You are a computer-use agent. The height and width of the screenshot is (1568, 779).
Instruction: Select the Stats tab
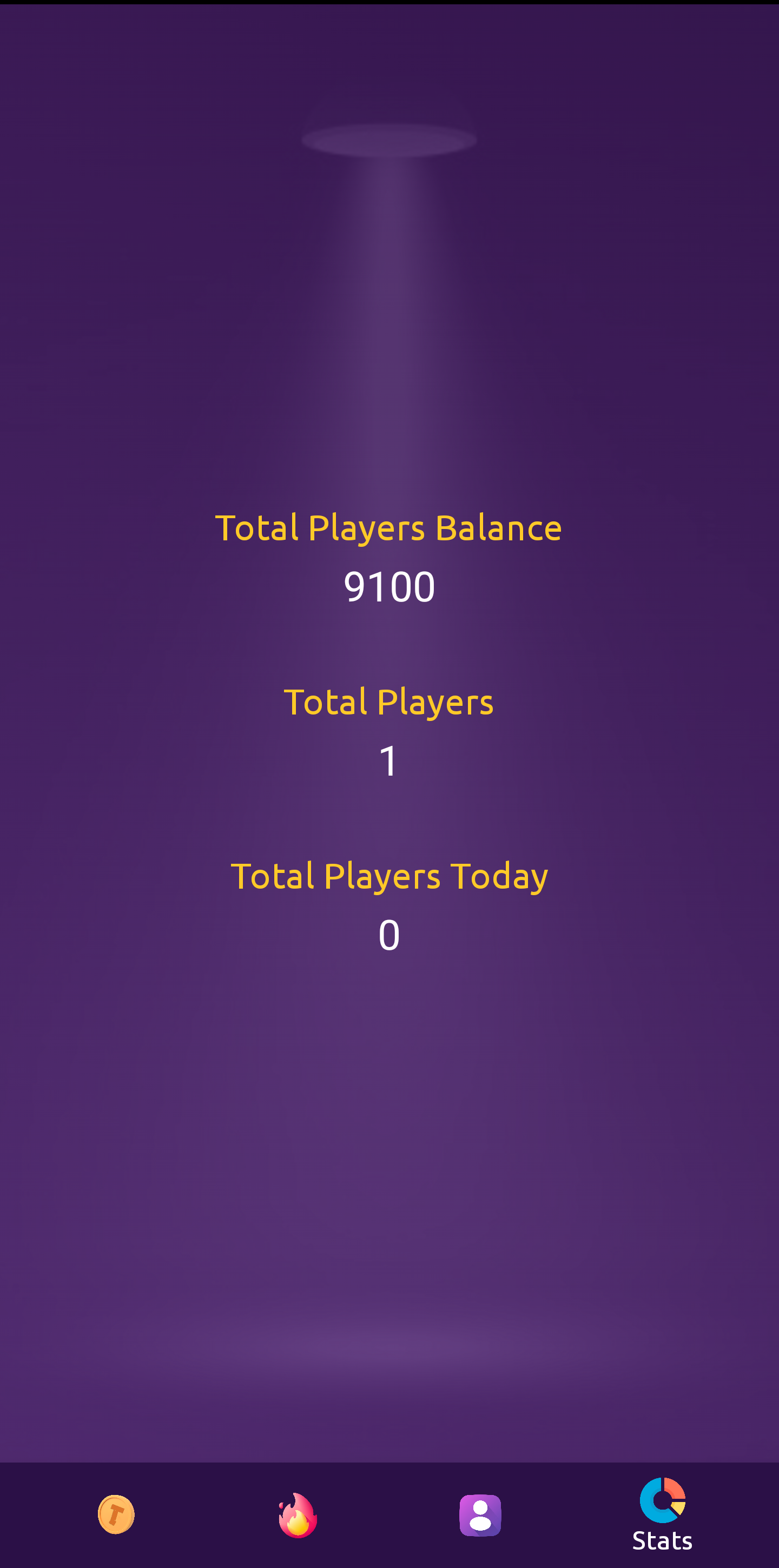pos(662,1514)
